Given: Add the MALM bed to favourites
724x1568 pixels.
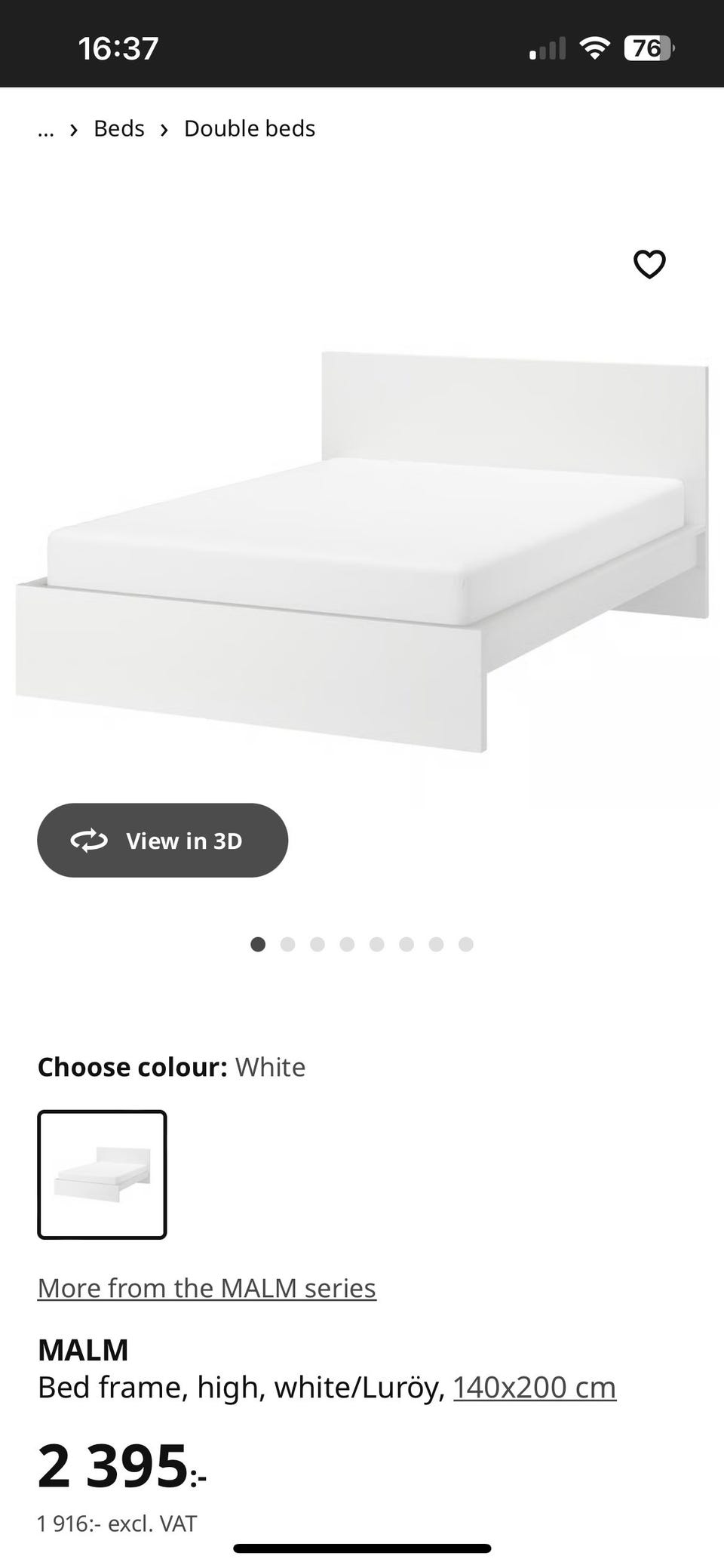Looking at the screenshot, I should (649, 264).
